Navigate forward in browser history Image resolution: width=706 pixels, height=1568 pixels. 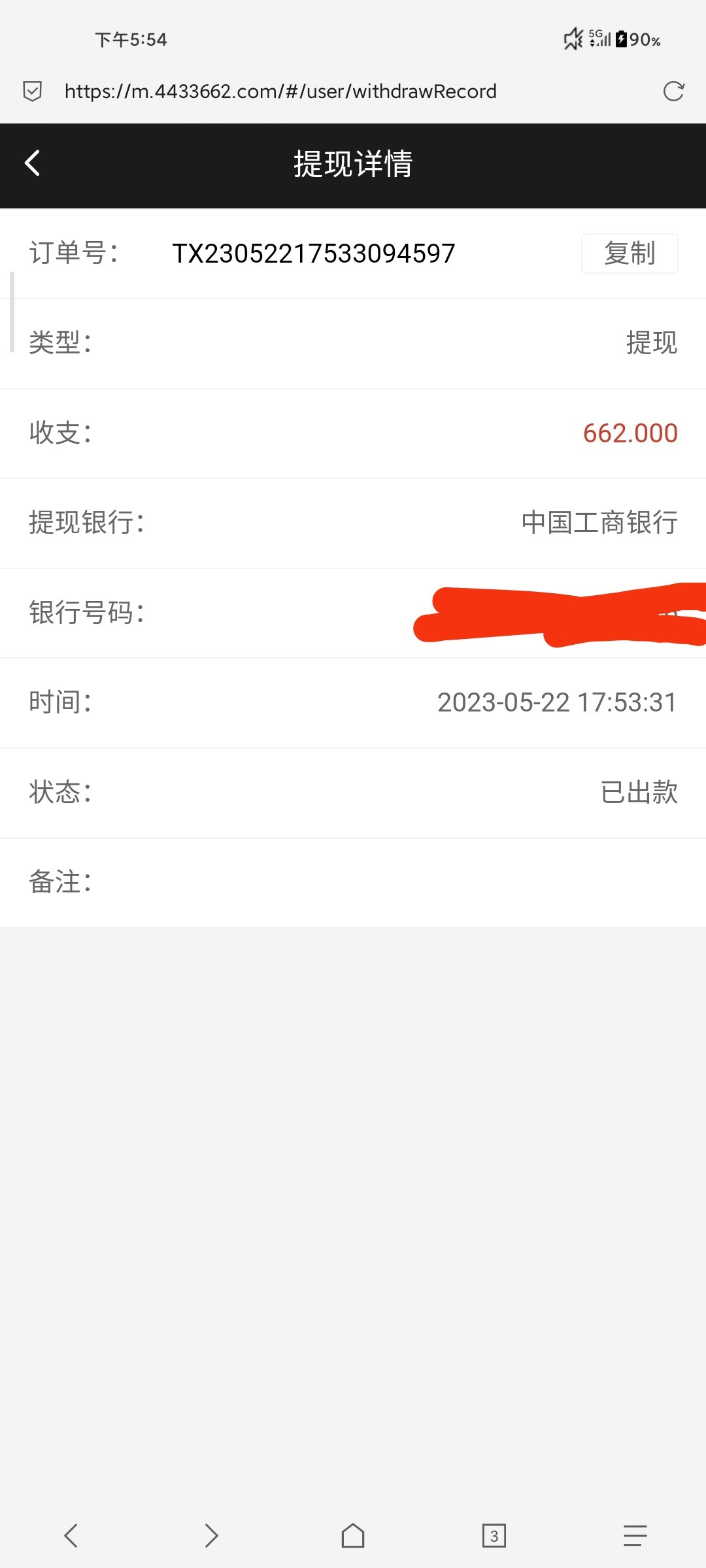(x=211, y=1535)
